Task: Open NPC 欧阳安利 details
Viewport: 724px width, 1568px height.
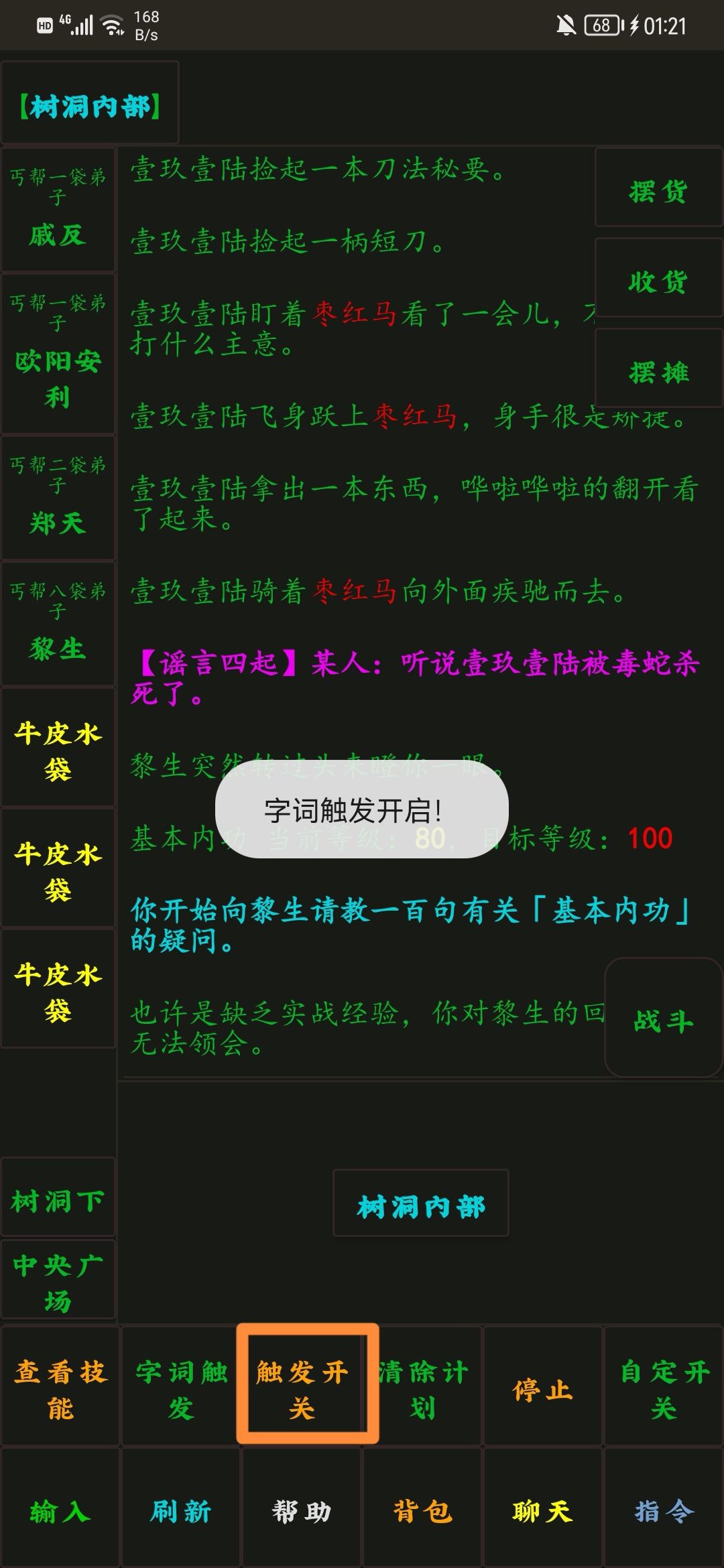Action: 58,355
